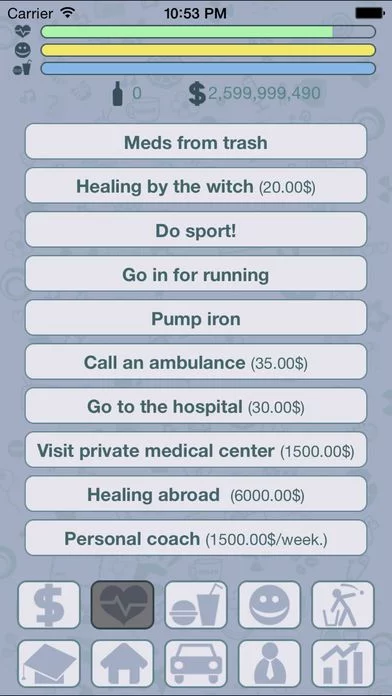This screenshot has height=696, width=392.
Task: Tap the Do sport! button
Action: pyautogui.click(x=196, y=229)
